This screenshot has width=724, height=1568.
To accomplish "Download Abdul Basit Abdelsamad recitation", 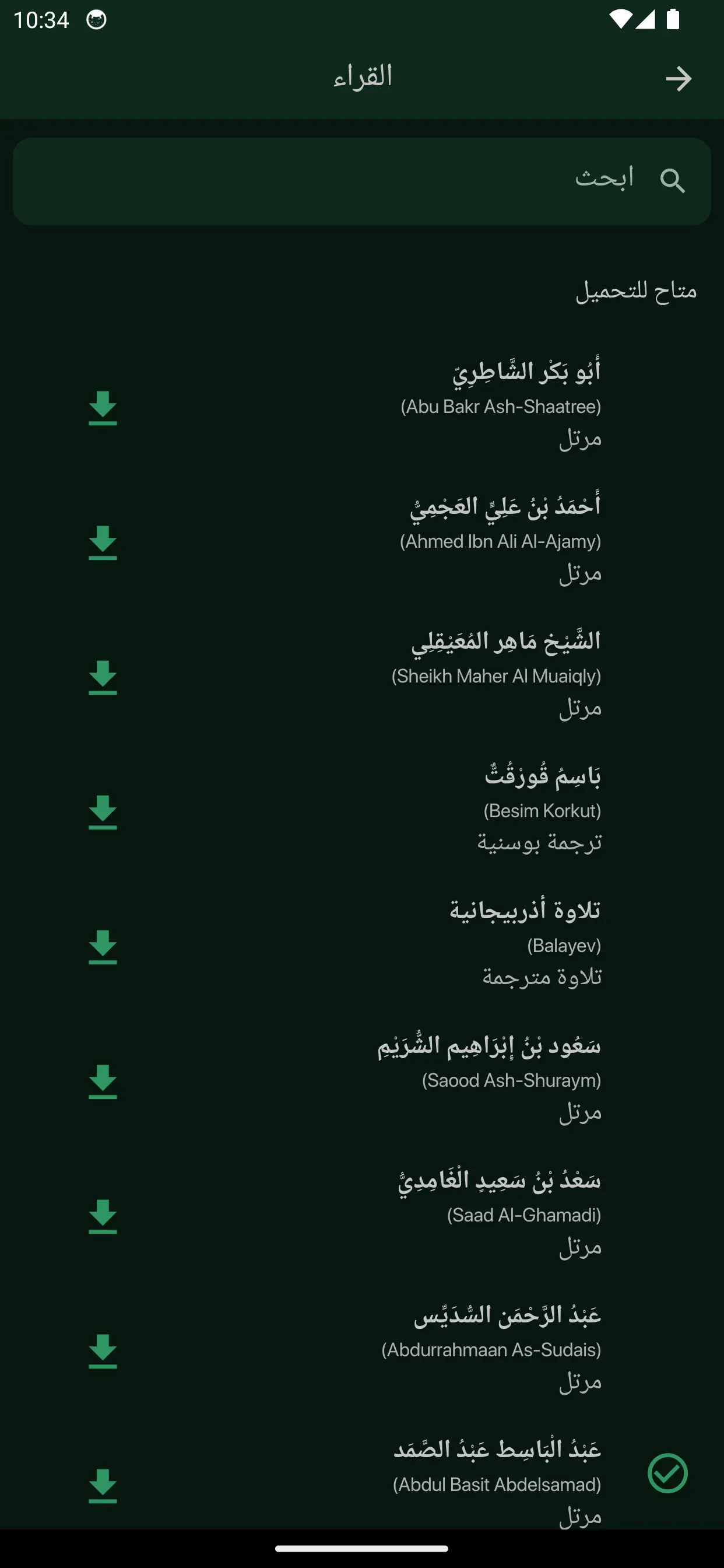I will [x=102, y=1485].
